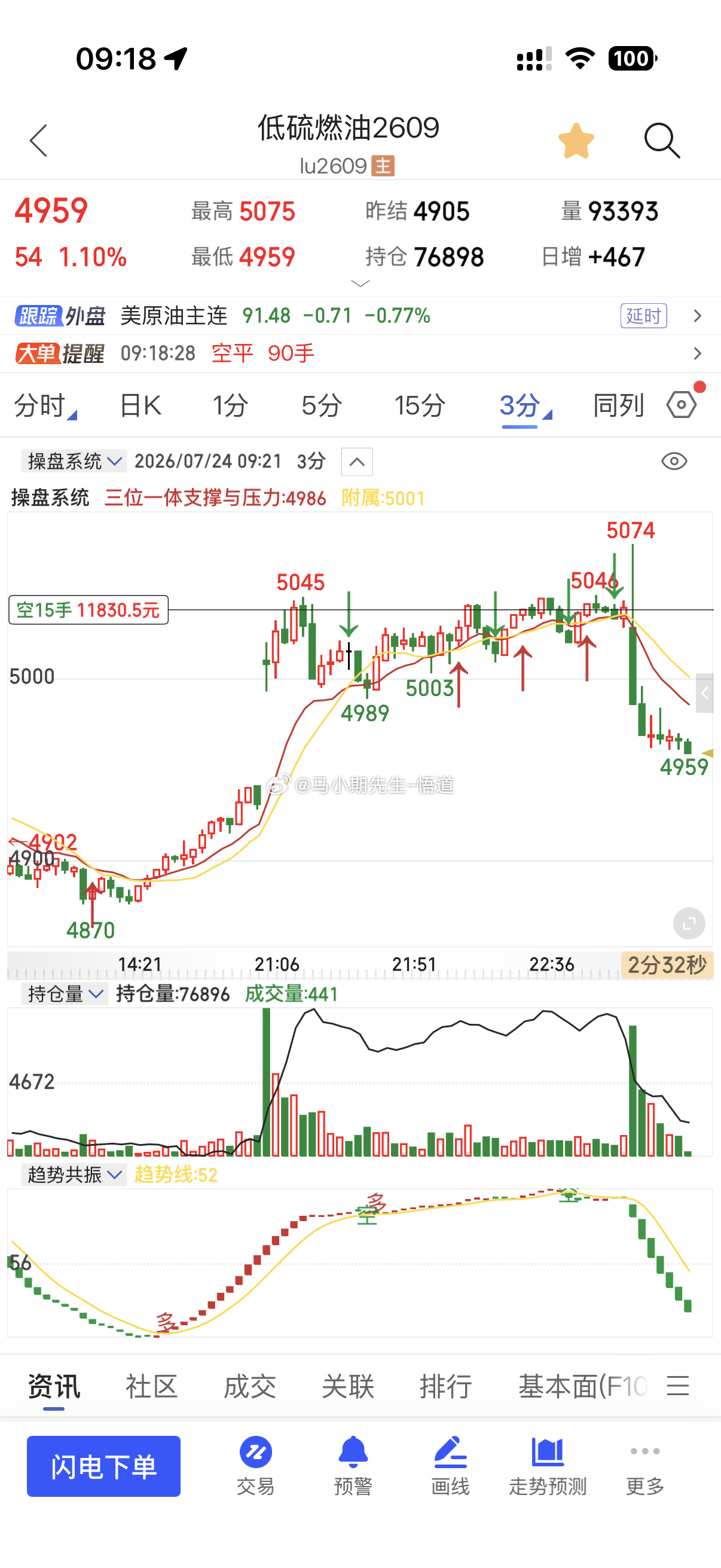This screenshot has width=721, height=1568.
Task: Open chart settings hexagon icon
Action: tap(682, 404)
